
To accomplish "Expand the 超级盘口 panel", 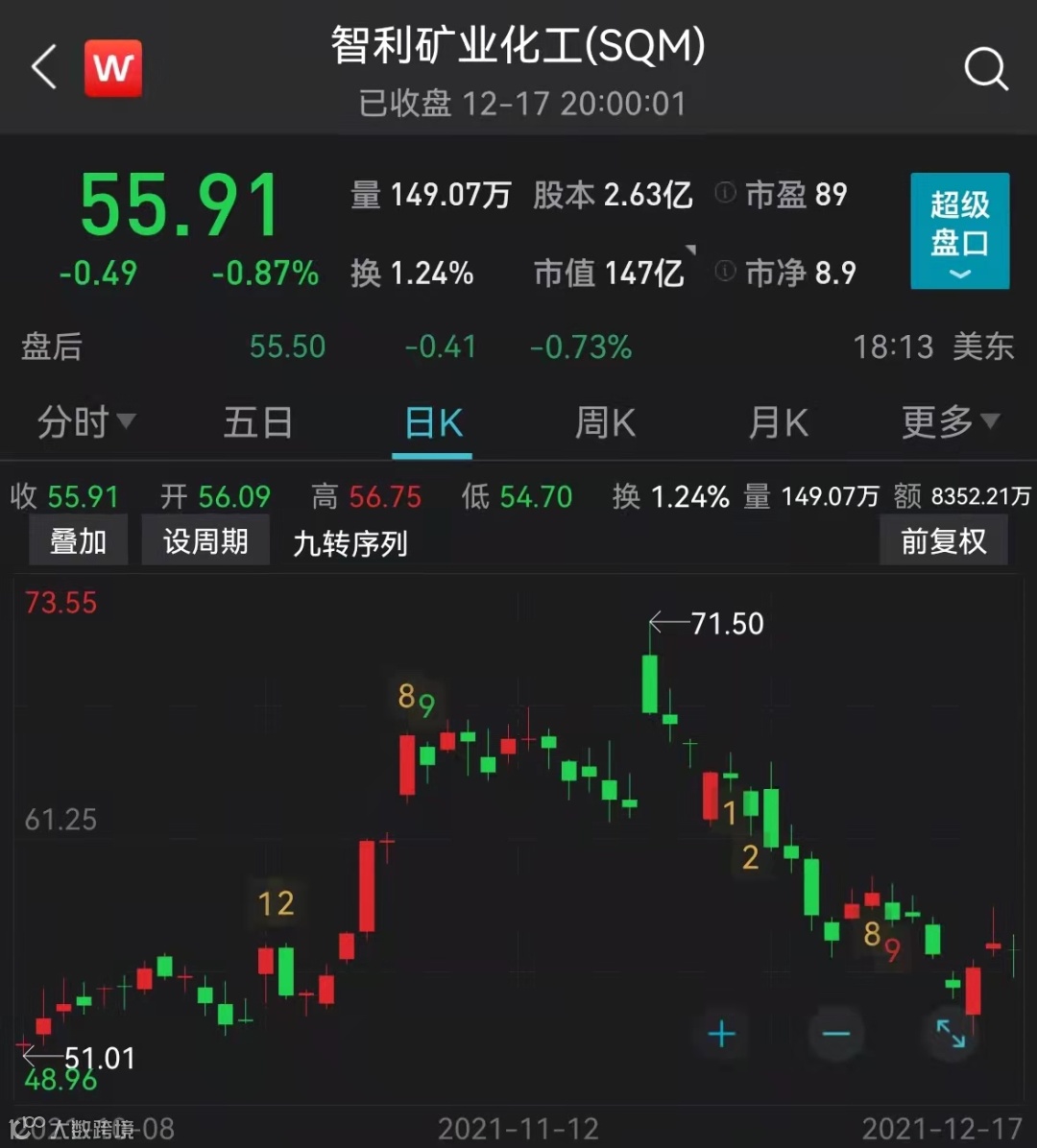I will (959, 231).
